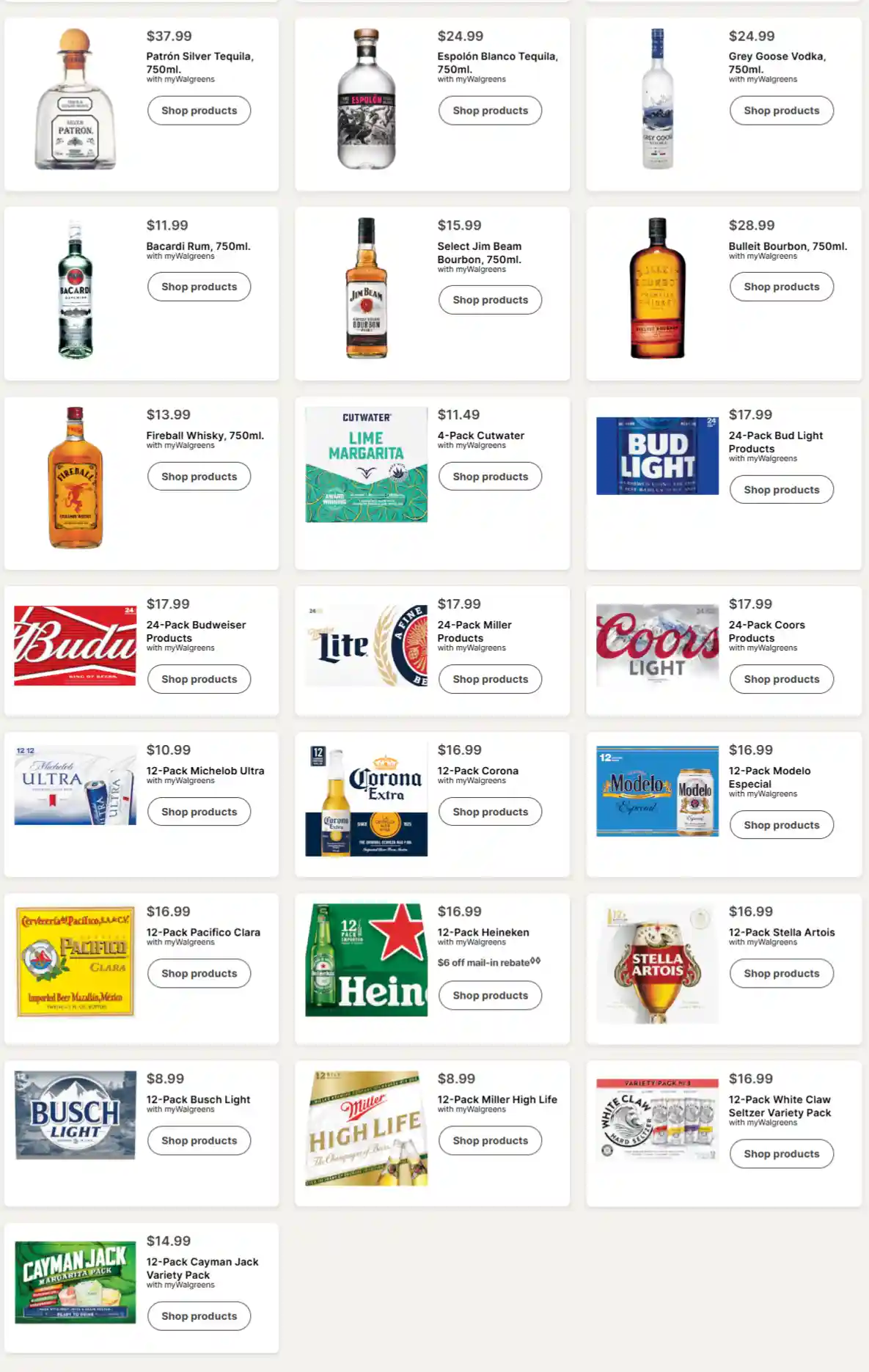Select Shop products for 12-Pack Heineken
869x1372 pixels.
coord(490,995)
